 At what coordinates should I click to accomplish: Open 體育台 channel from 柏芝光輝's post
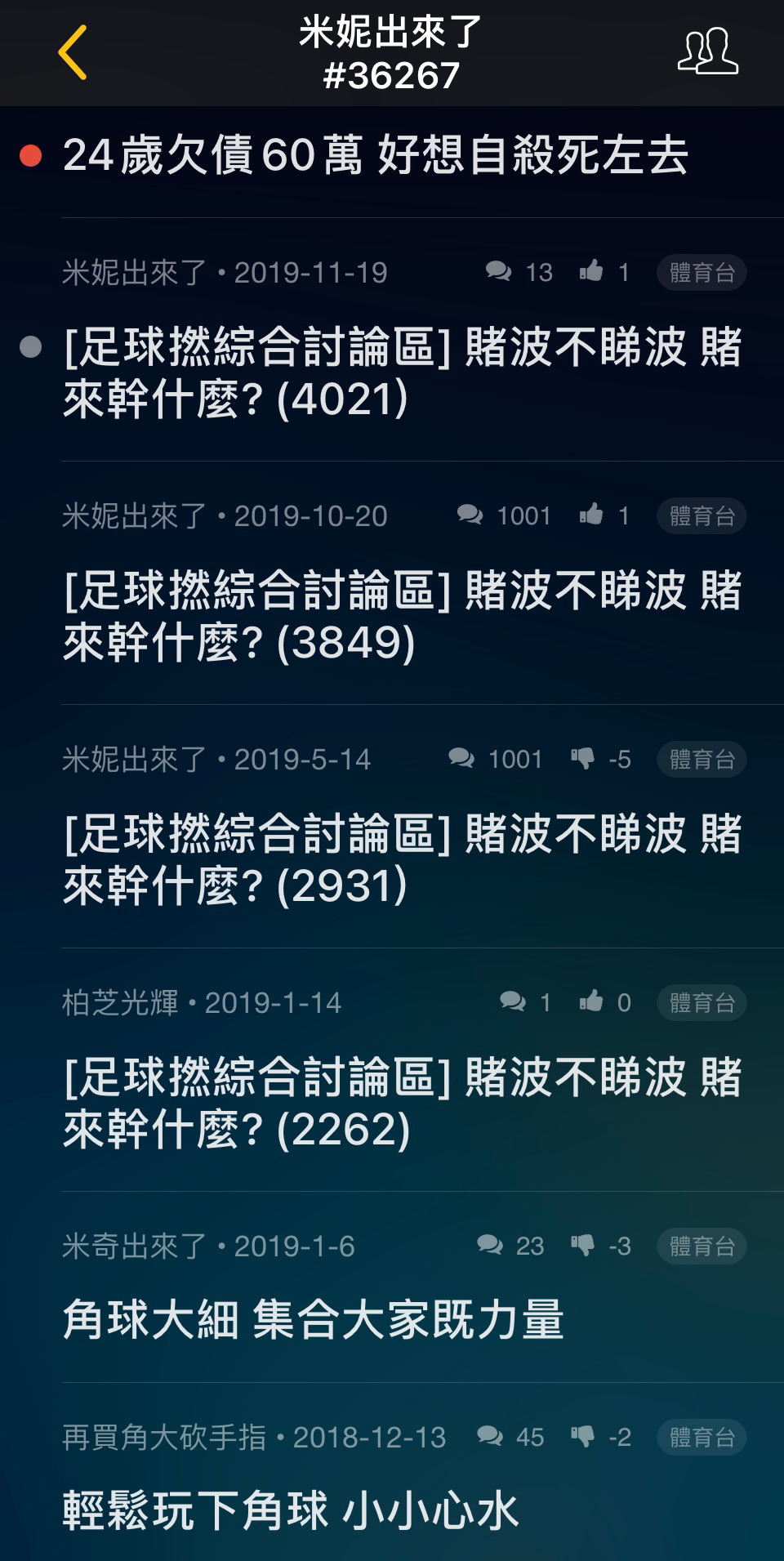click(702, 1002)
